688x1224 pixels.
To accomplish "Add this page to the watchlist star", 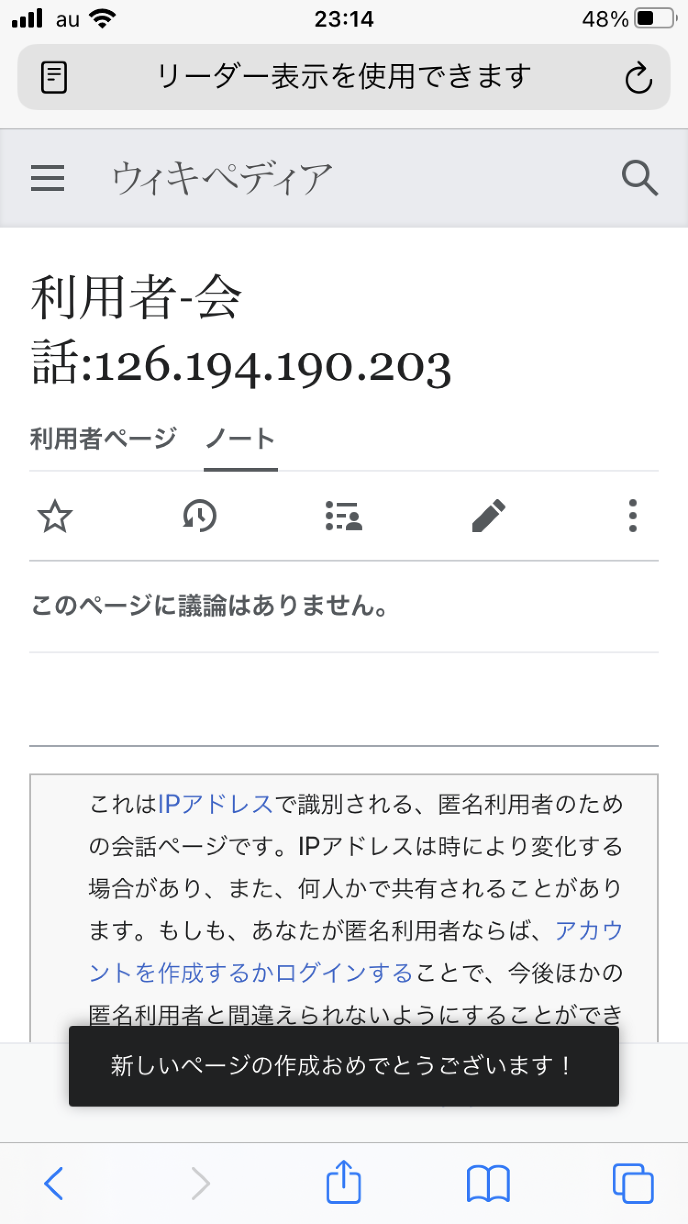I will [x=54, y=516].
